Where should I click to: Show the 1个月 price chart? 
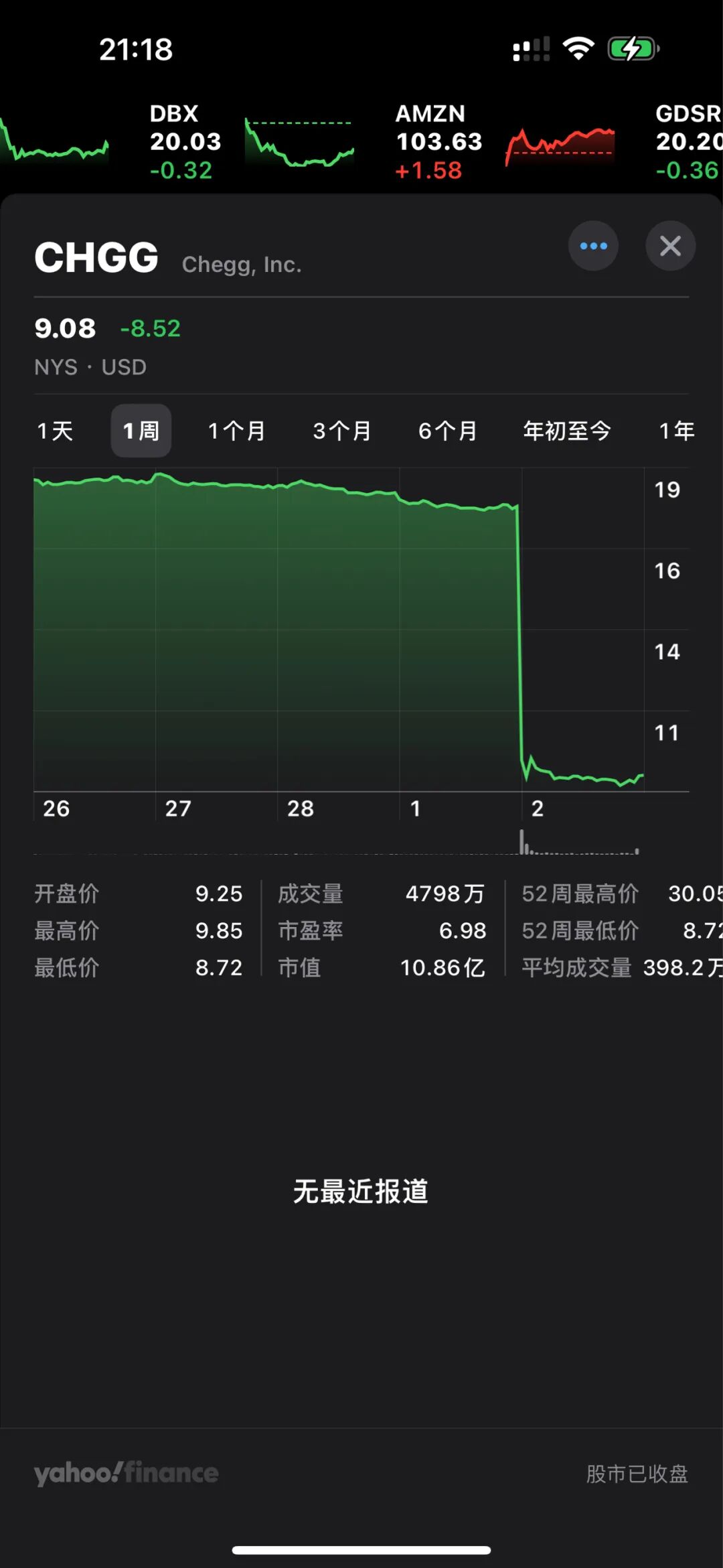[236, 431]
